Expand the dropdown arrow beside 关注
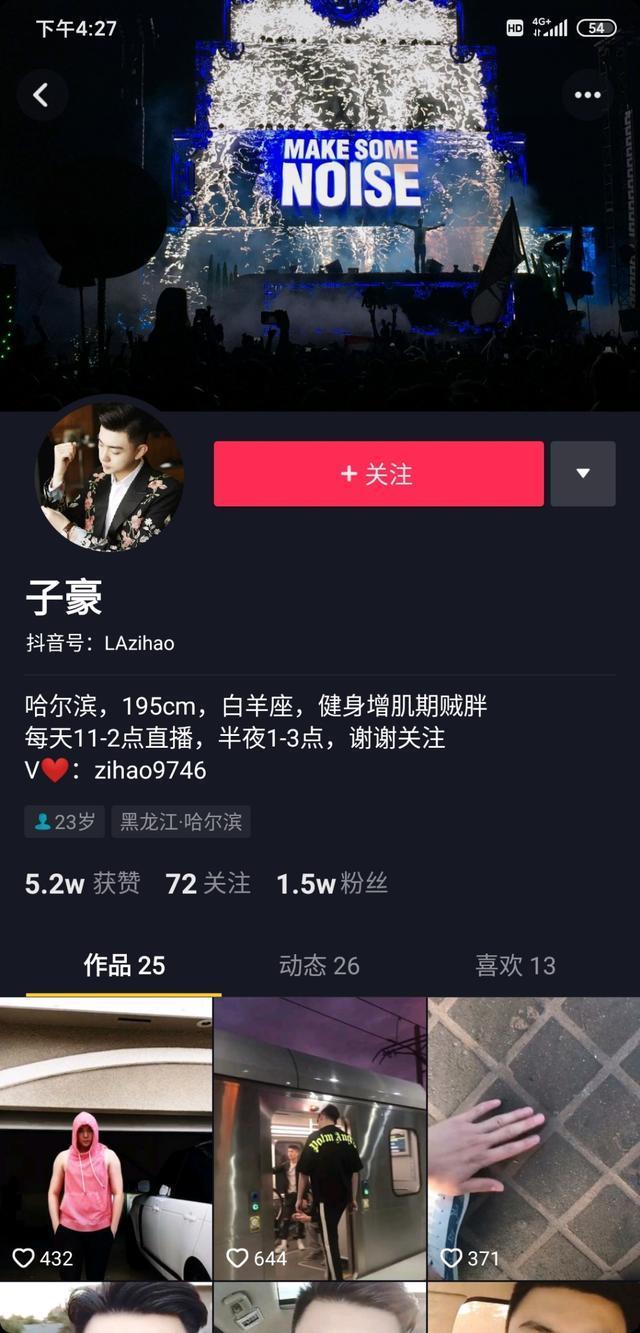This screenshot has width=640, height=1333. pos(583,474)
